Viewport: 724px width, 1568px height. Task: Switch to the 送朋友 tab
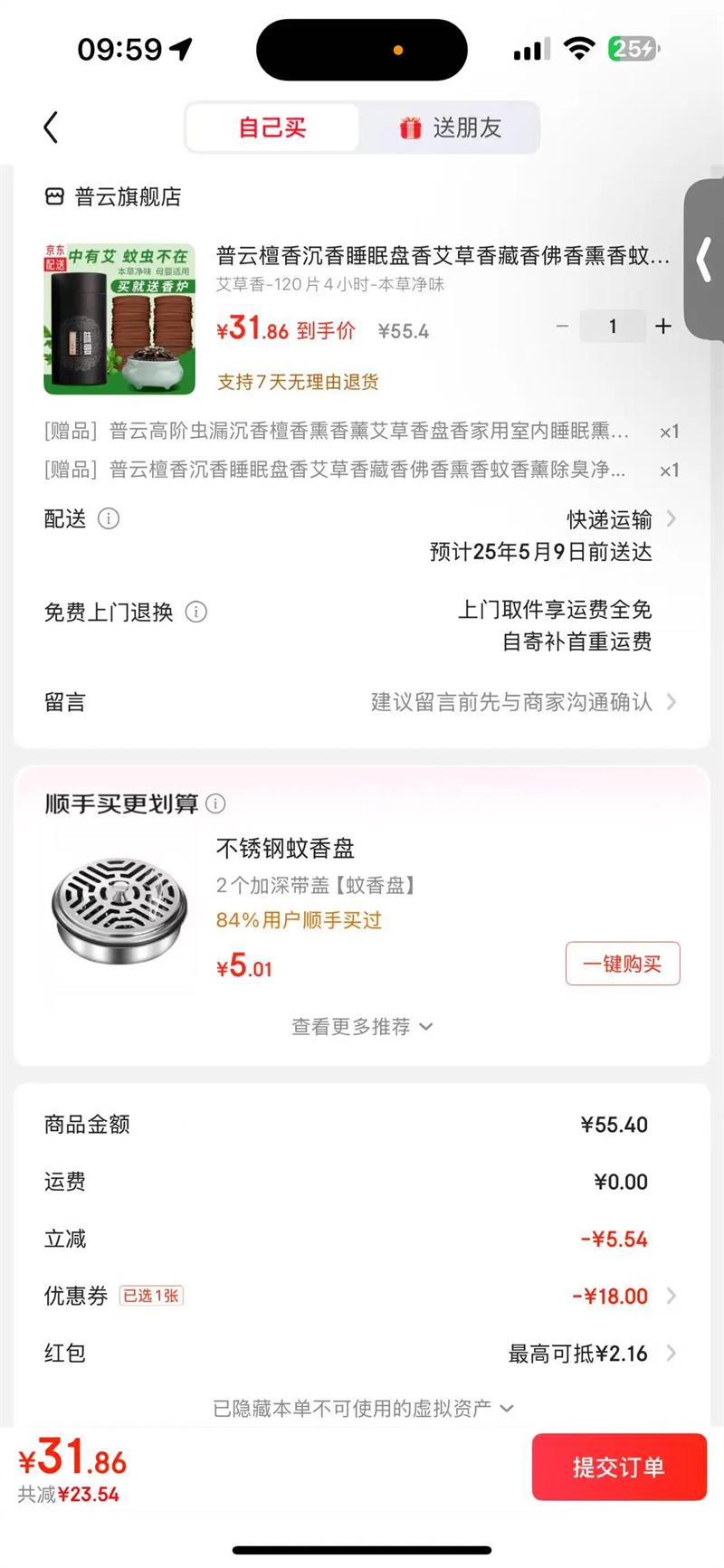(x=450, y=128)
